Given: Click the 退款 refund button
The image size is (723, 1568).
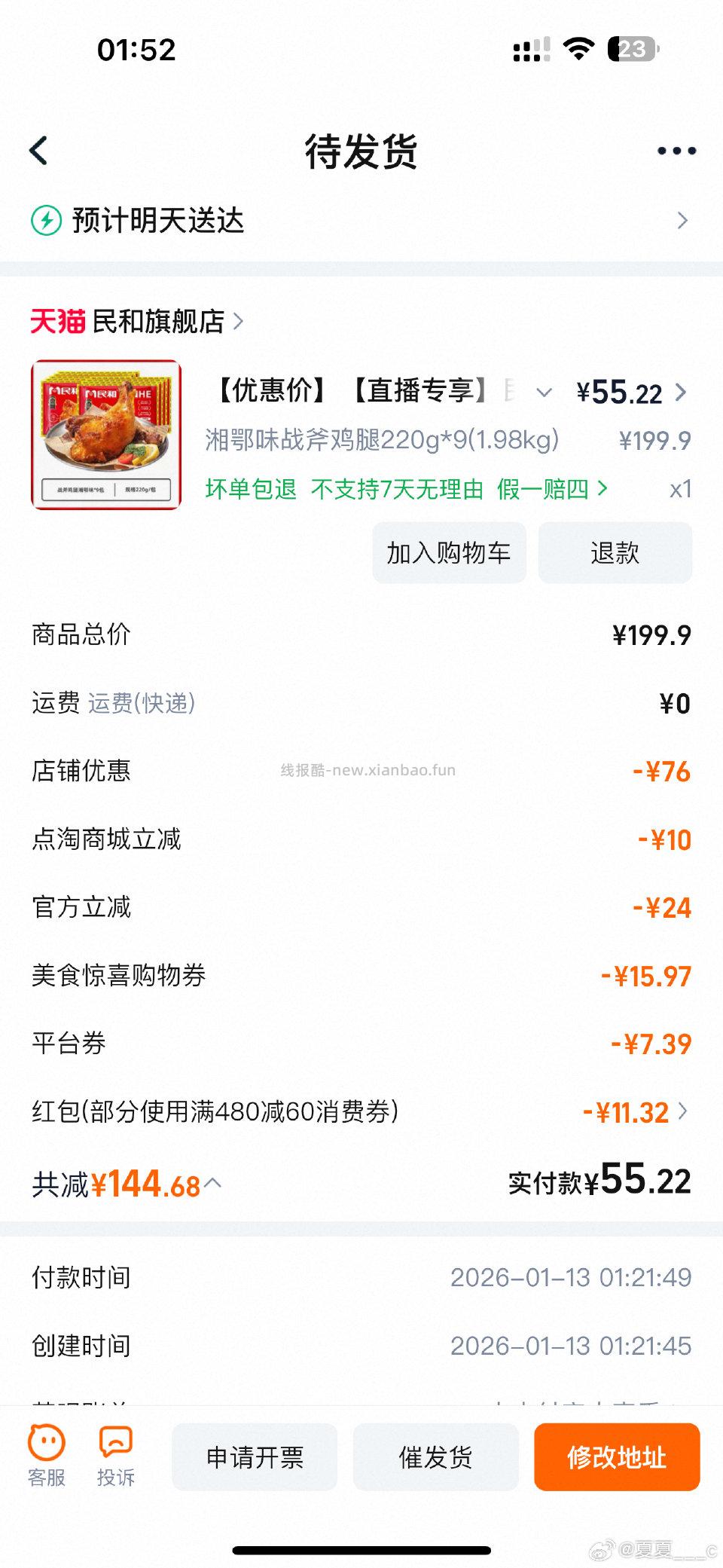Looking at the screenshot, I should click(615, 552).
